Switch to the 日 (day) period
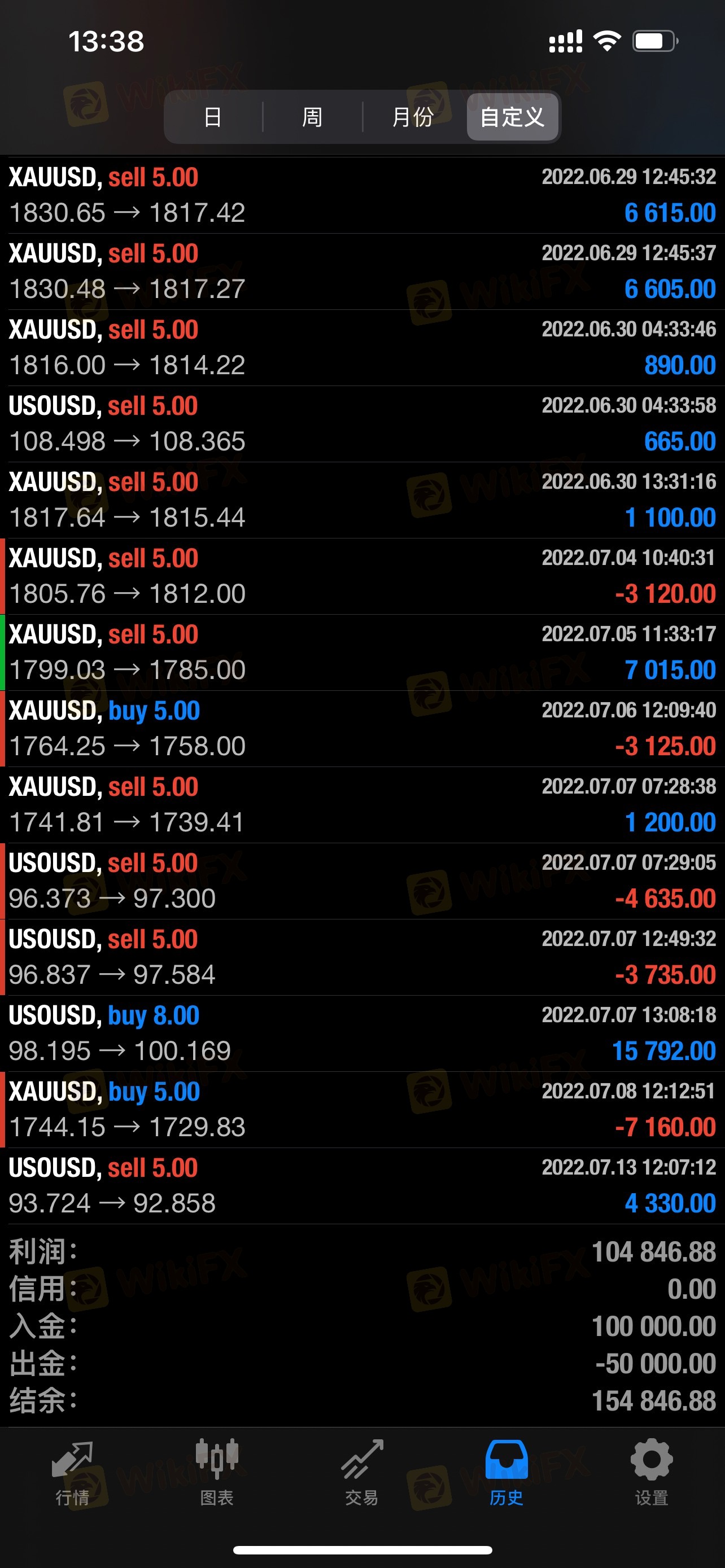Screen dimensions: 725x1568 pyautogui.click(x=212, y=117)
